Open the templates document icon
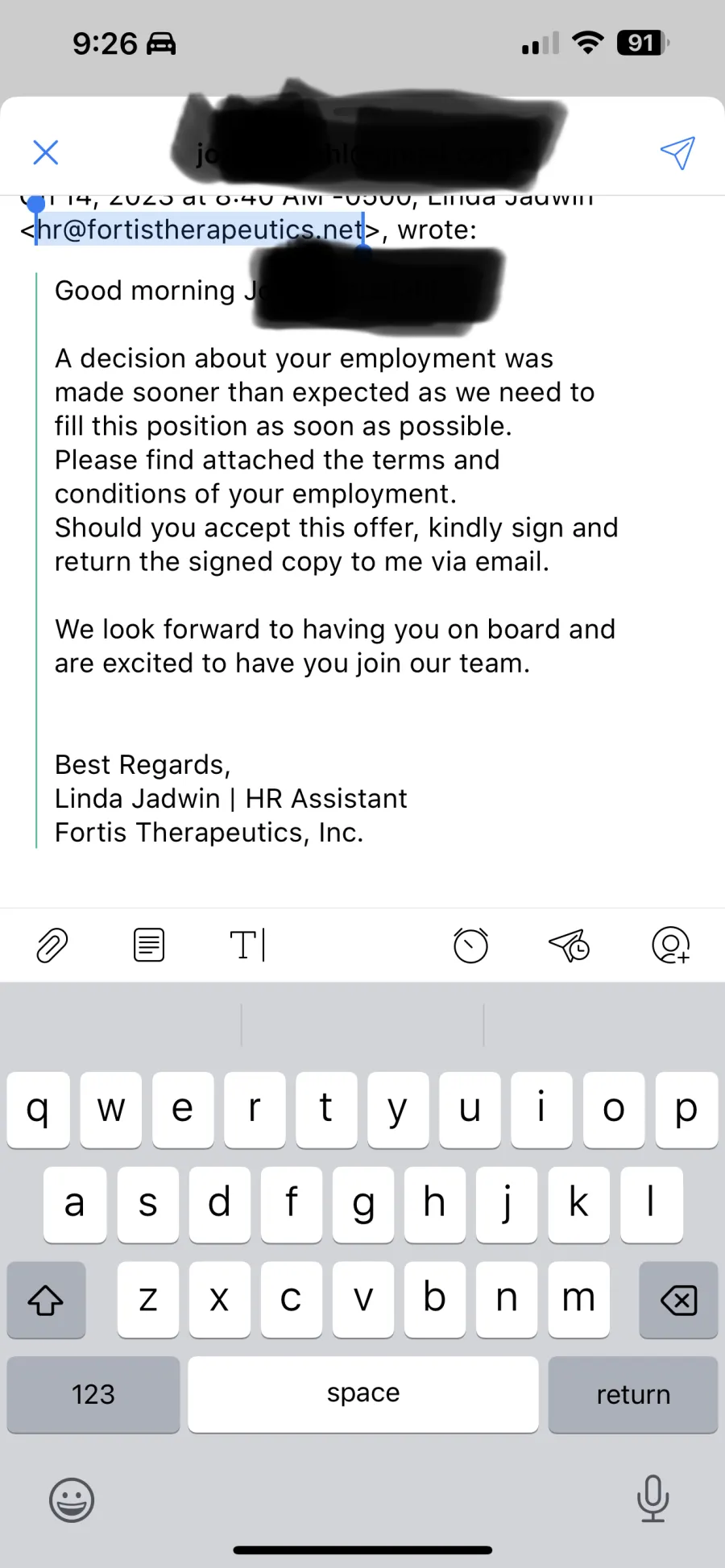The height and width of the screenshot is (1568, 725). 149,945
